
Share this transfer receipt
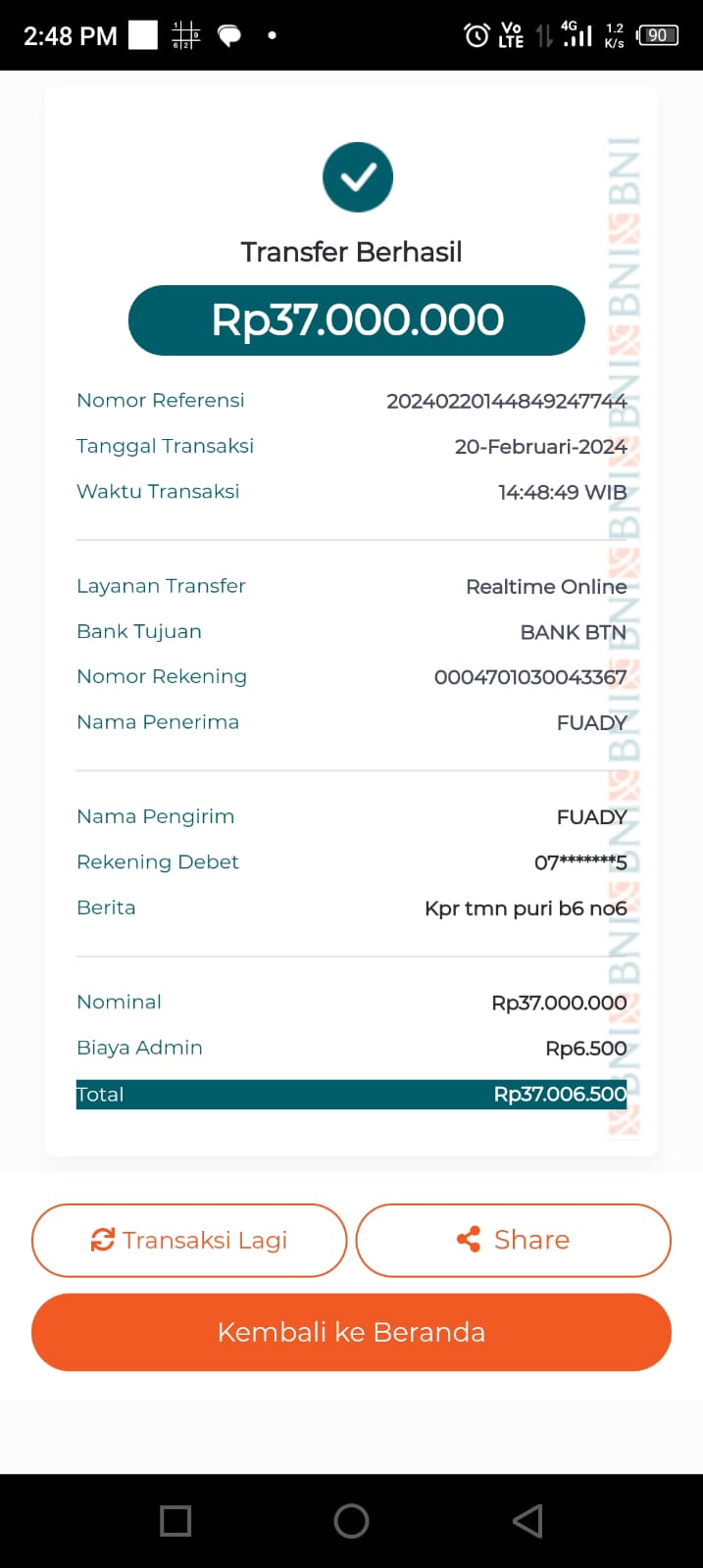point(513,1240)
